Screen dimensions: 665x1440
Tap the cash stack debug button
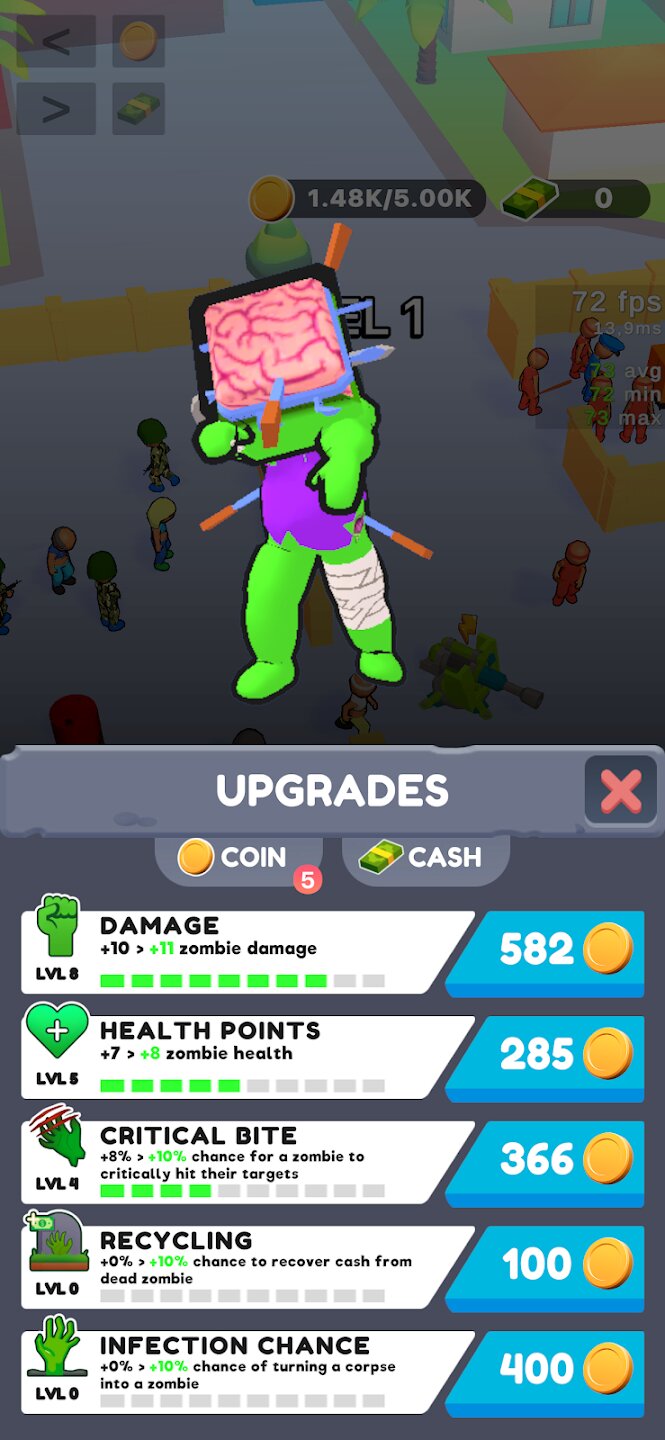pyautogui.click(x=138, y=109)
